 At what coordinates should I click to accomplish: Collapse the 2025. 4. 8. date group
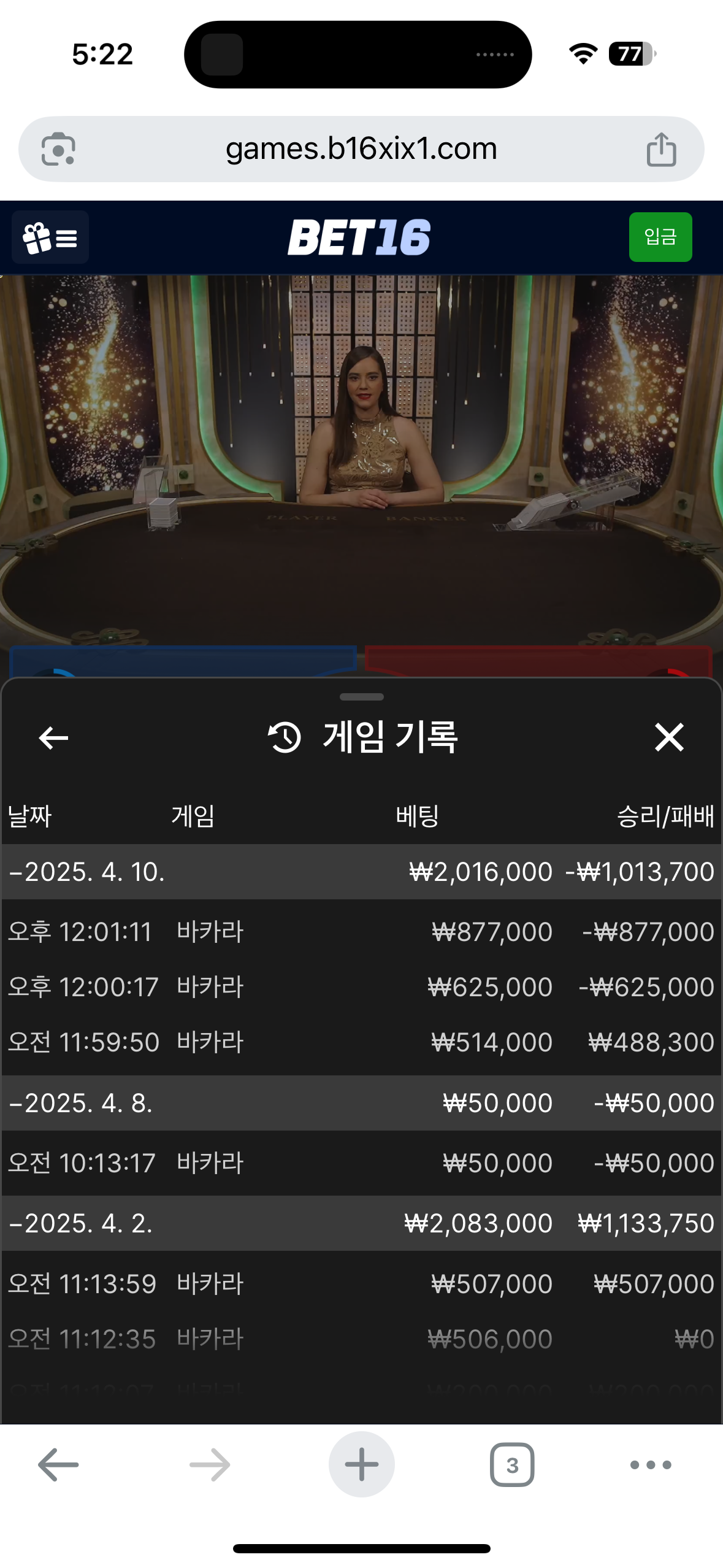(x=80, y=1103)
